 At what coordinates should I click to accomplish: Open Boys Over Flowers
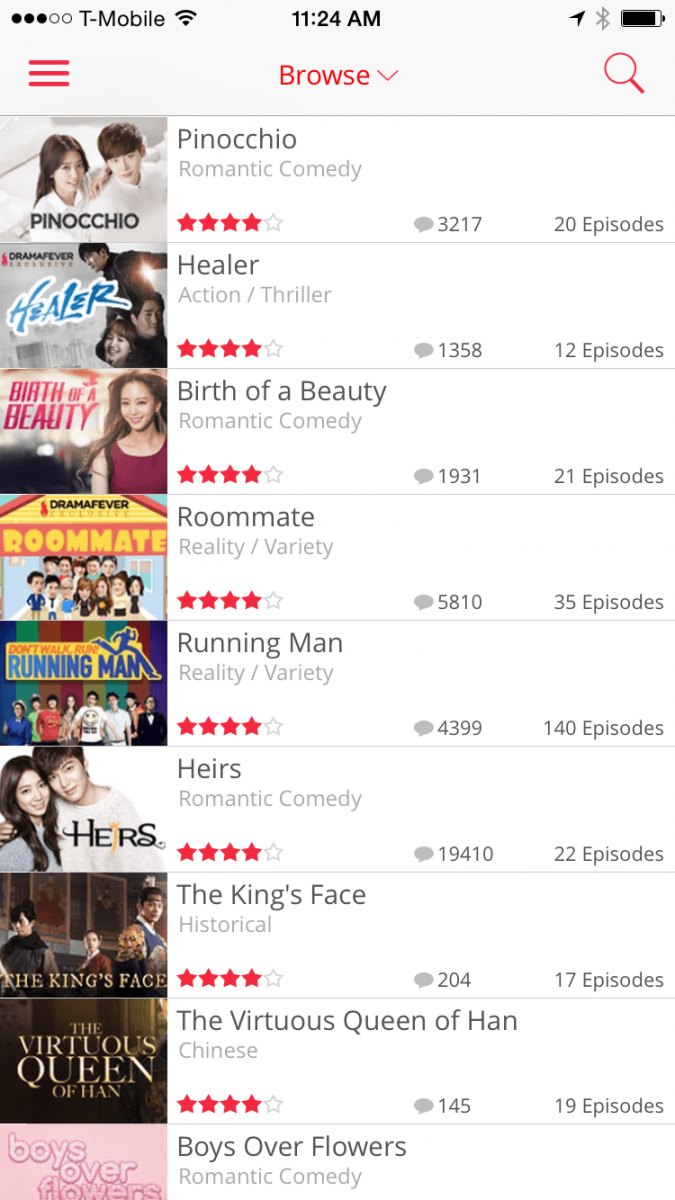337,1162
